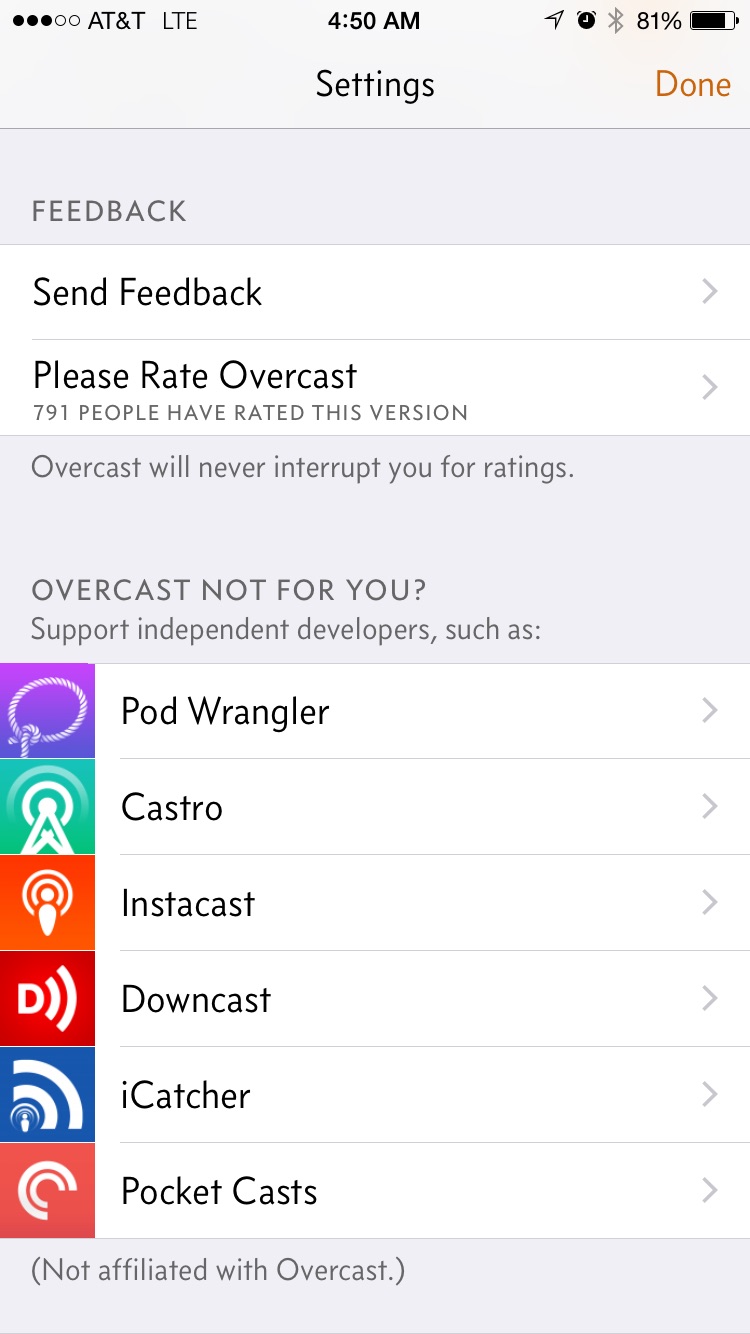Viewport: 750px width, 1334px height.
Task: View the iCatcher app row
Action: pyautogui.click(x=375, y=1095)
